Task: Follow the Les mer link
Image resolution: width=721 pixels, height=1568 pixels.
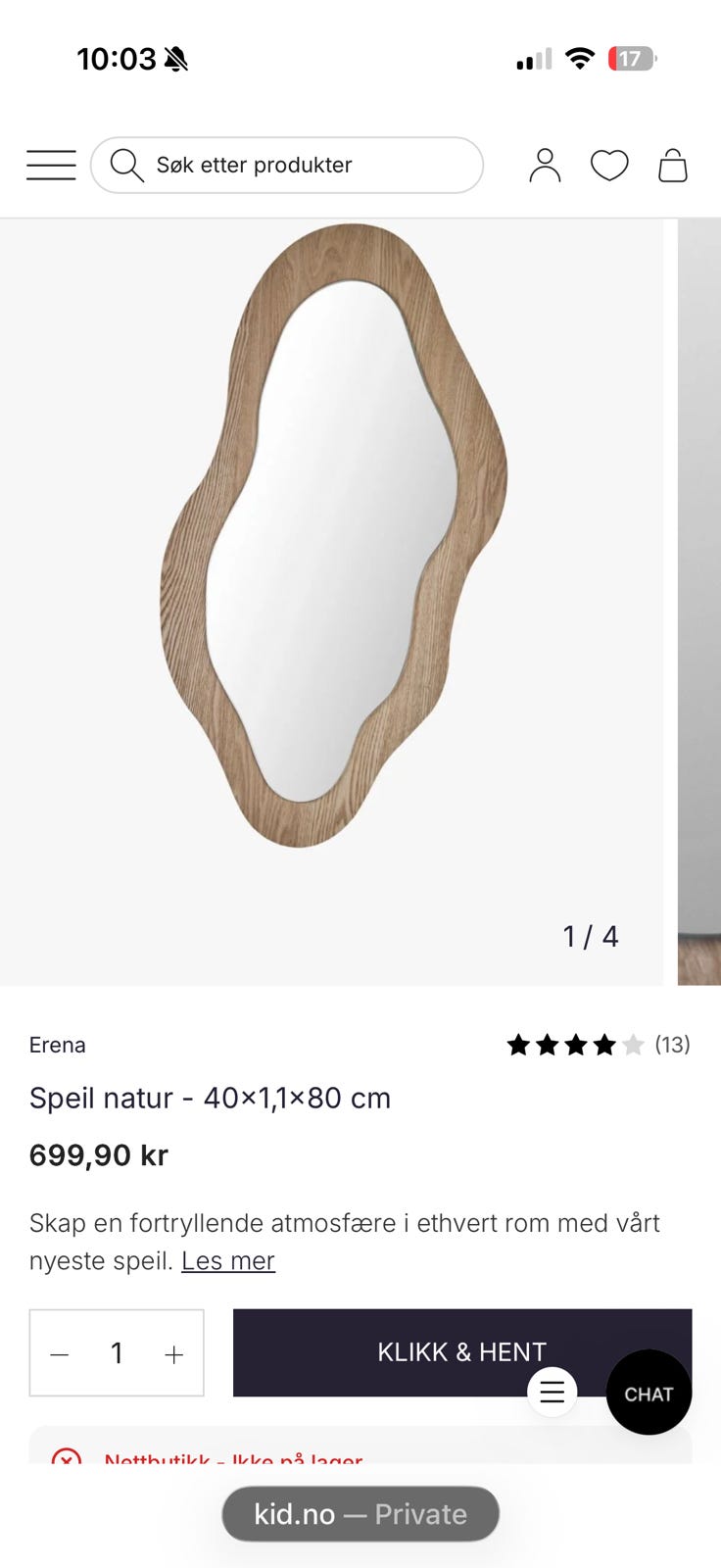Action: [x=227, y=1260]
